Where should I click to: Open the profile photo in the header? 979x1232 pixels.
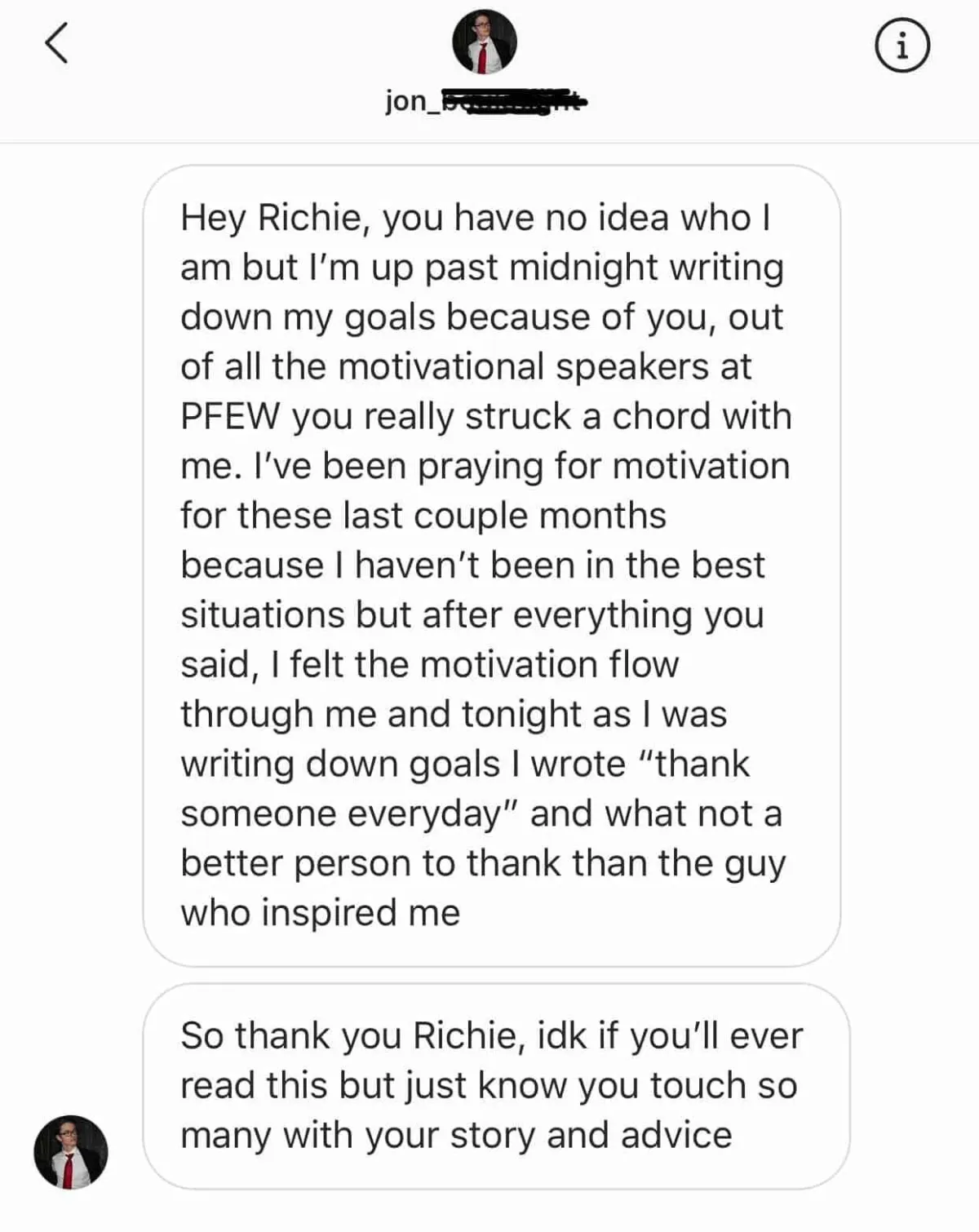click(x=485, y=42)
